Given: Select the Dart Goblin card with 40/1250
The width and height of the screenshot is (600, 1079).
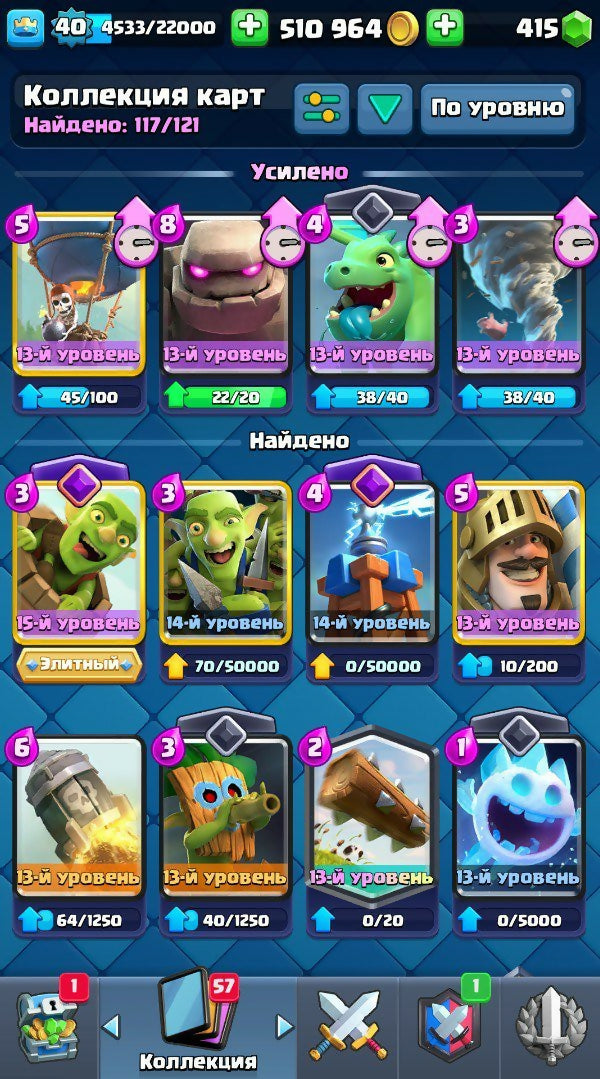Looking at the screenshot, I should click(225, 820).
